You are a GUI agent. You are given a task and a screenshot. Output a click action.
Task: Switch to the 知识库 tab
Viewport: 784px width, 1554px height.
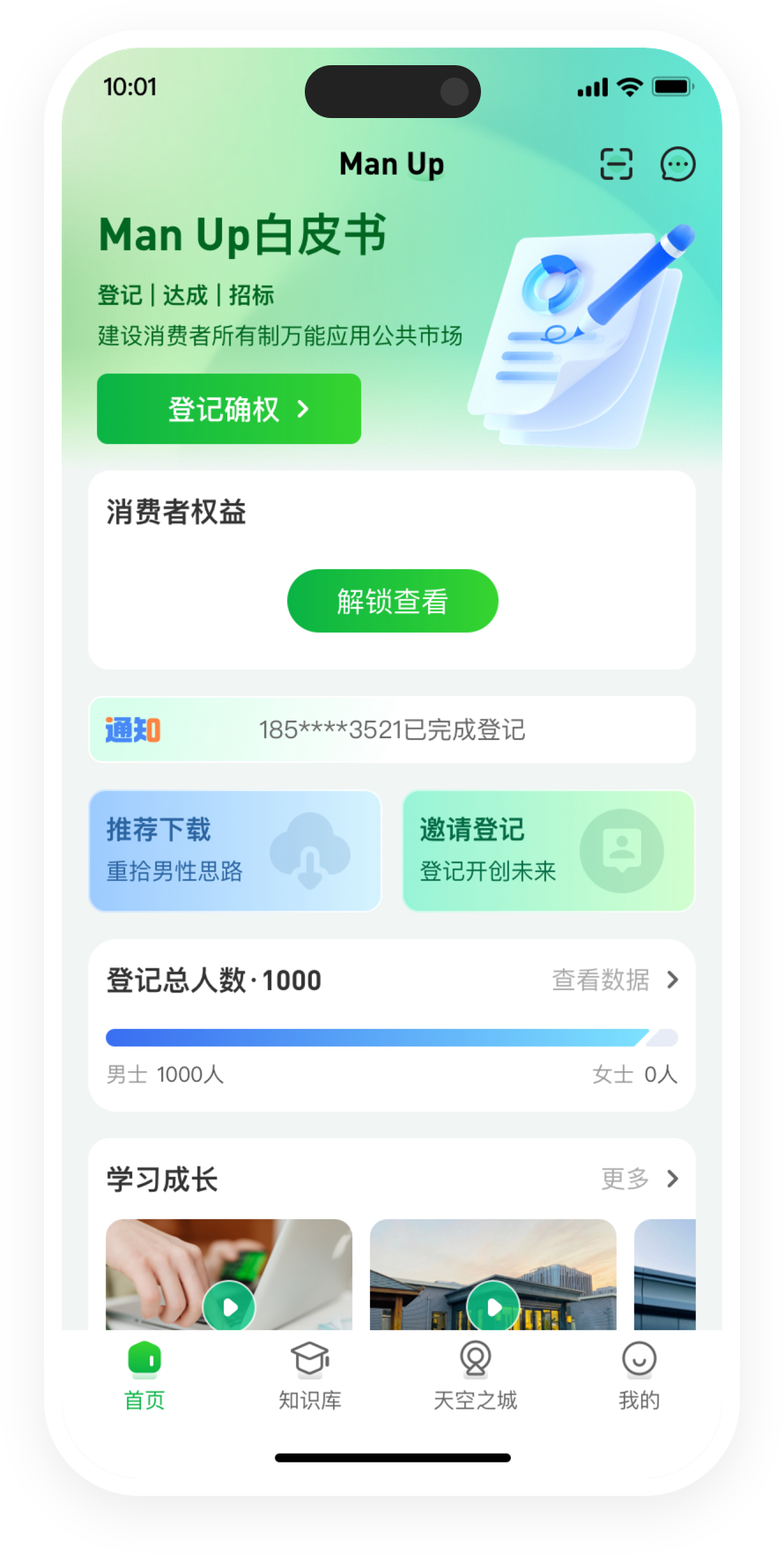[x=310, y=1375]
